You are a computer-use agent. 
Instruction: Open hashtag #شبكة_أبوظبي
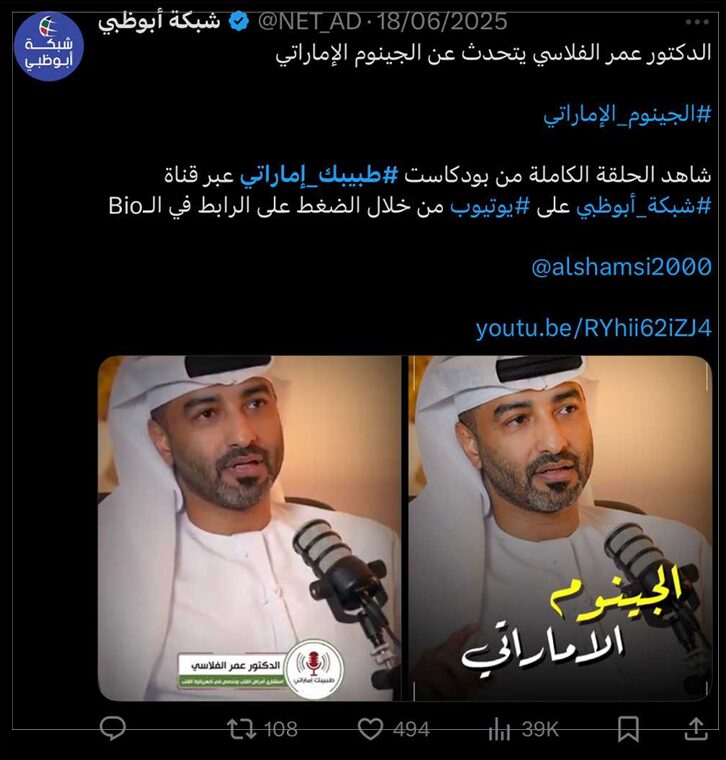pyautogui.click(x=637, y=207)
